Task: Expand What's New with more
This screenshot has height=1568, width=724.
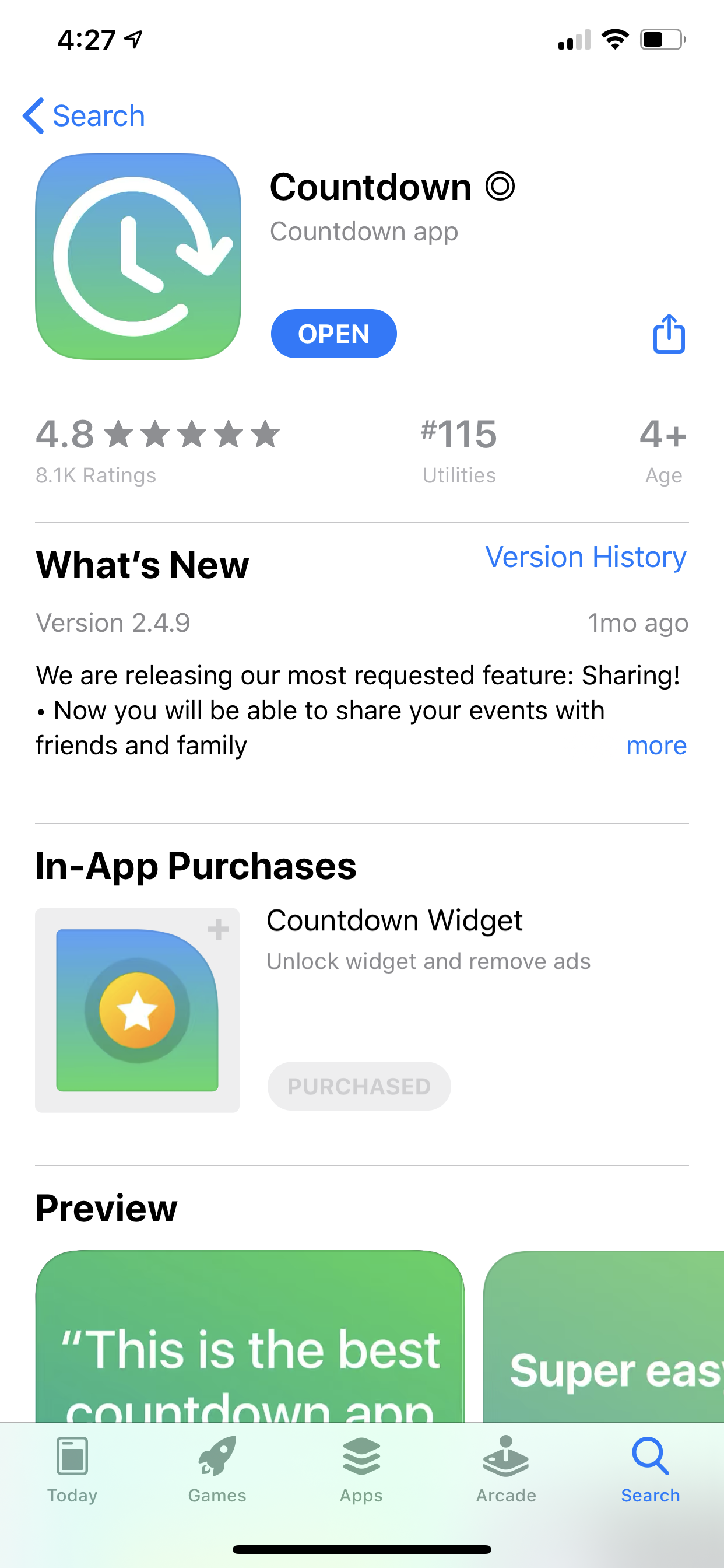Action: coord(656,745)
